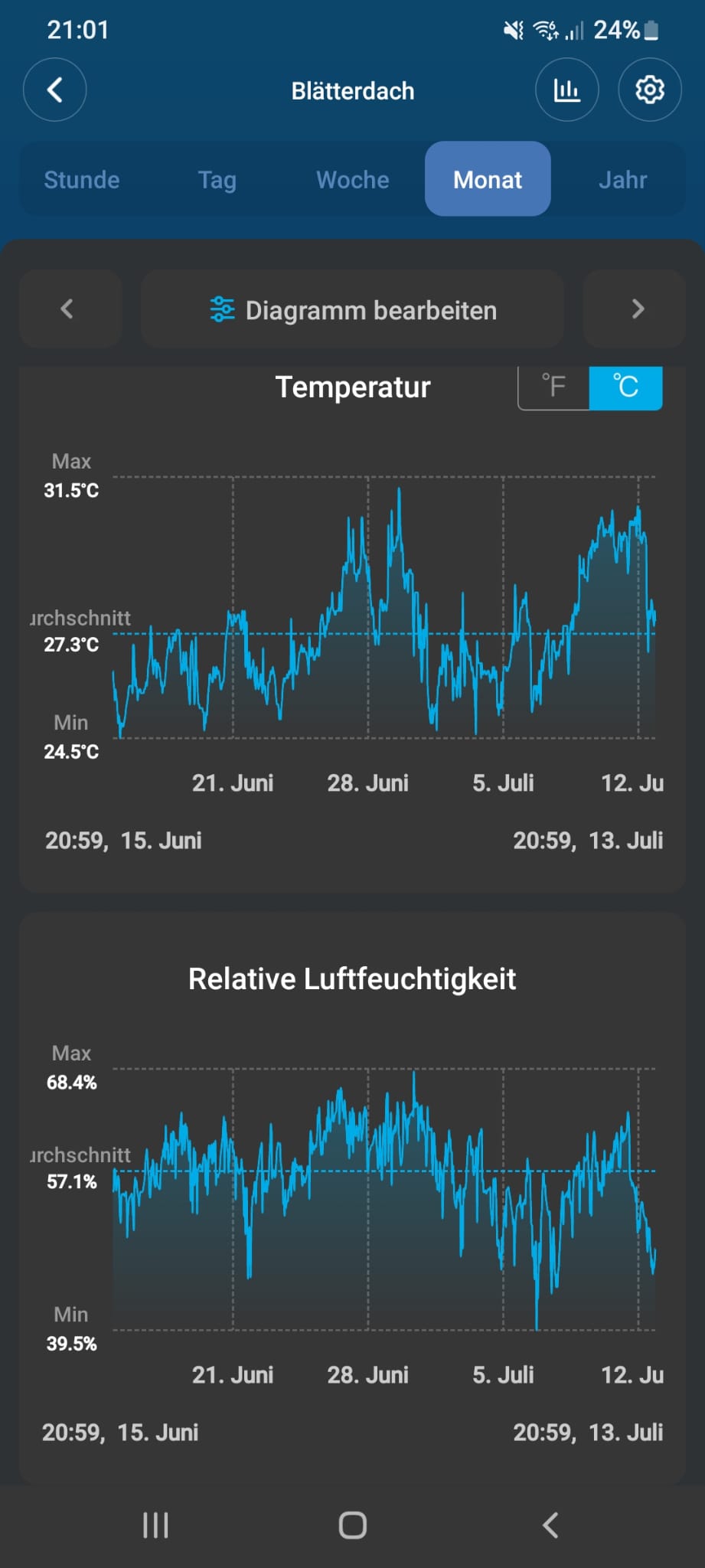Go to the previous month period
The image size is (705, 1568).
pyautogui.click(x=69, y=309)
